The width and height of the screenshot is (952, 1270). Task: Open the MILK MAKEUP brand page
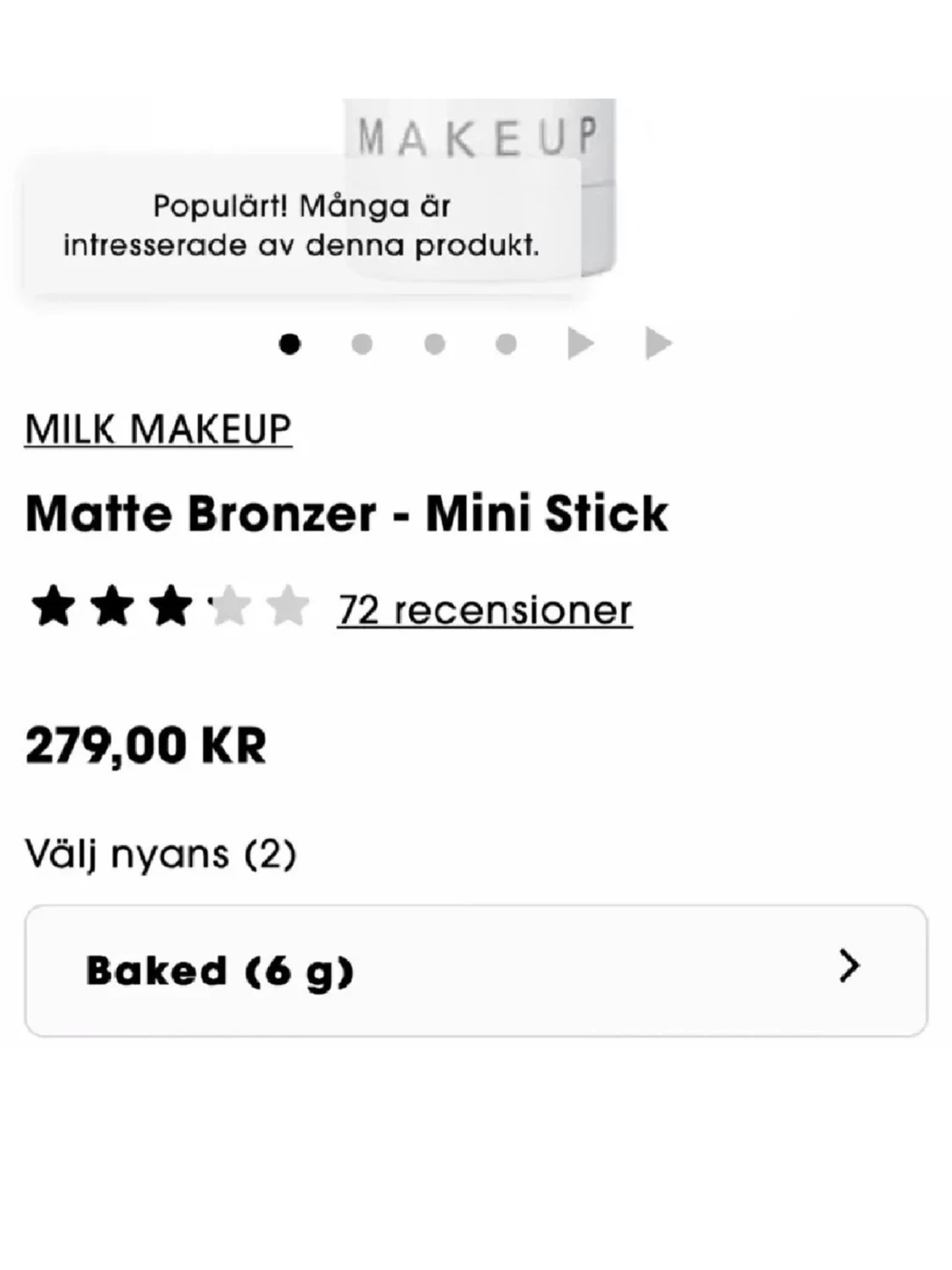click(158, 428)
